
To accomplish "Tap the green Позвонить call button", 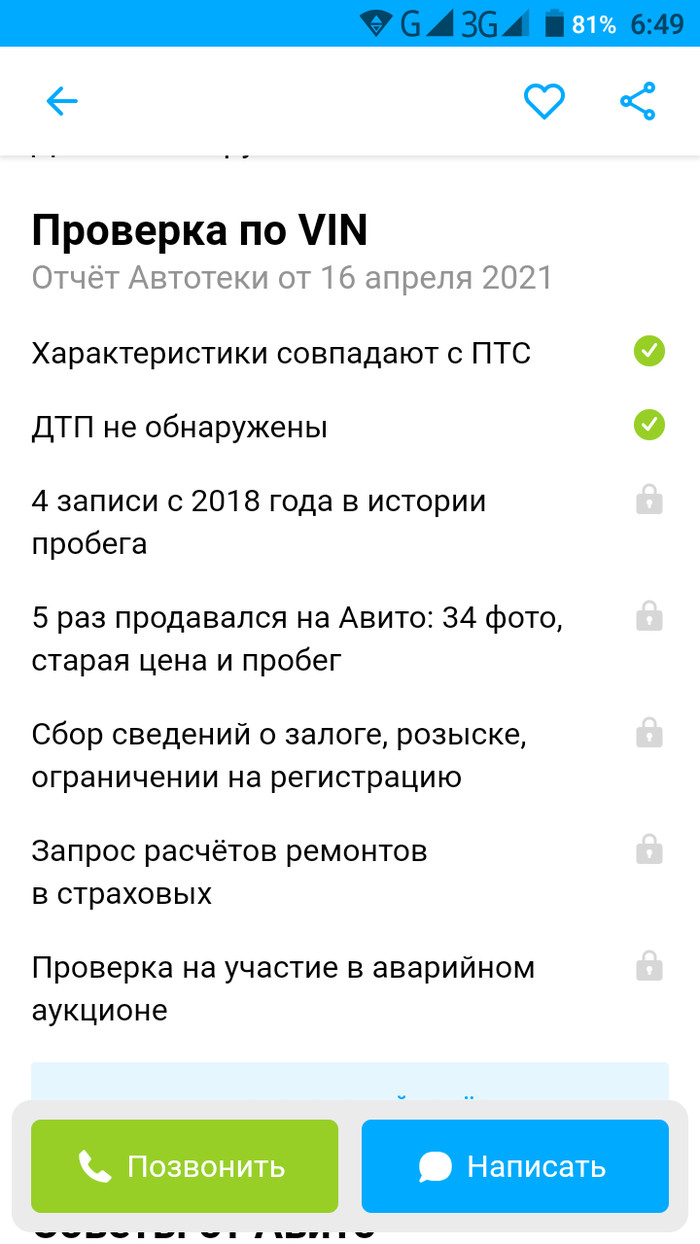I will (x=185, y=1166).
